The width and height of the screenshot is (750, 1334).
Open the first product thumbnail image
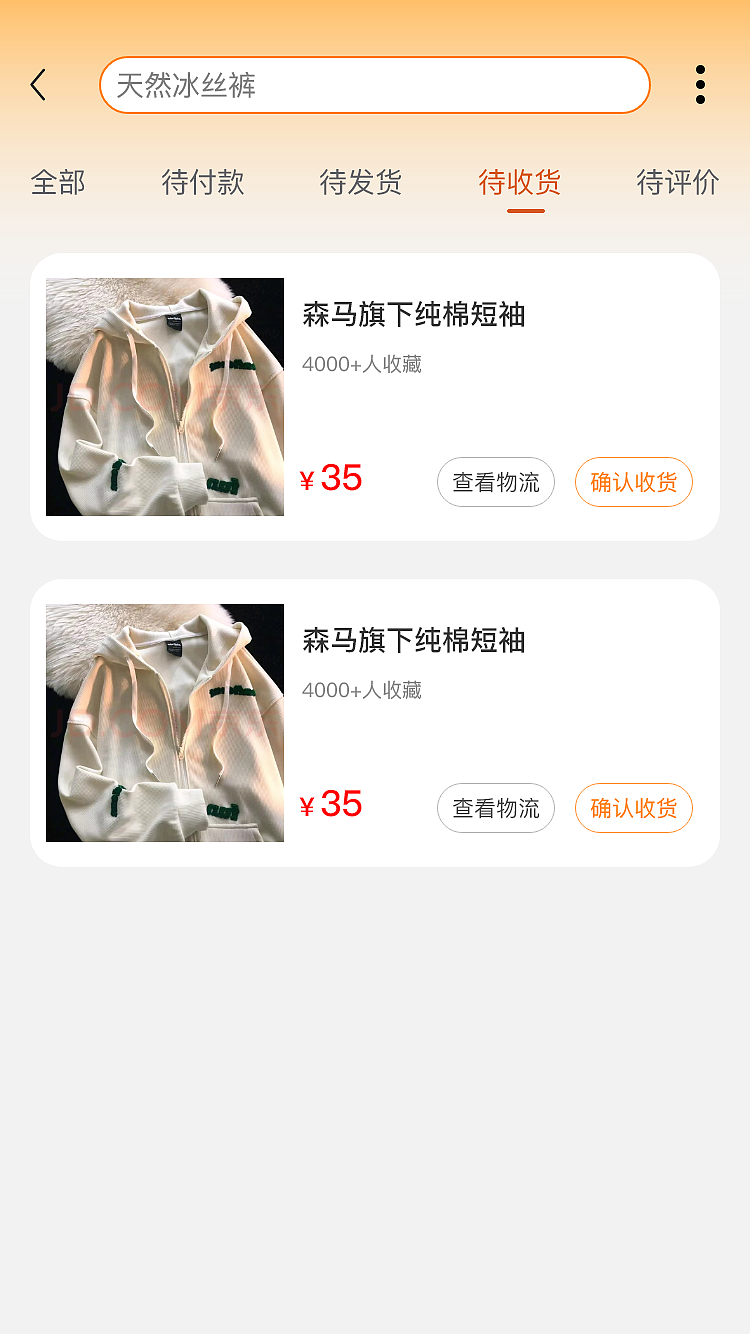pyautogui.click(x=165, y=397)
